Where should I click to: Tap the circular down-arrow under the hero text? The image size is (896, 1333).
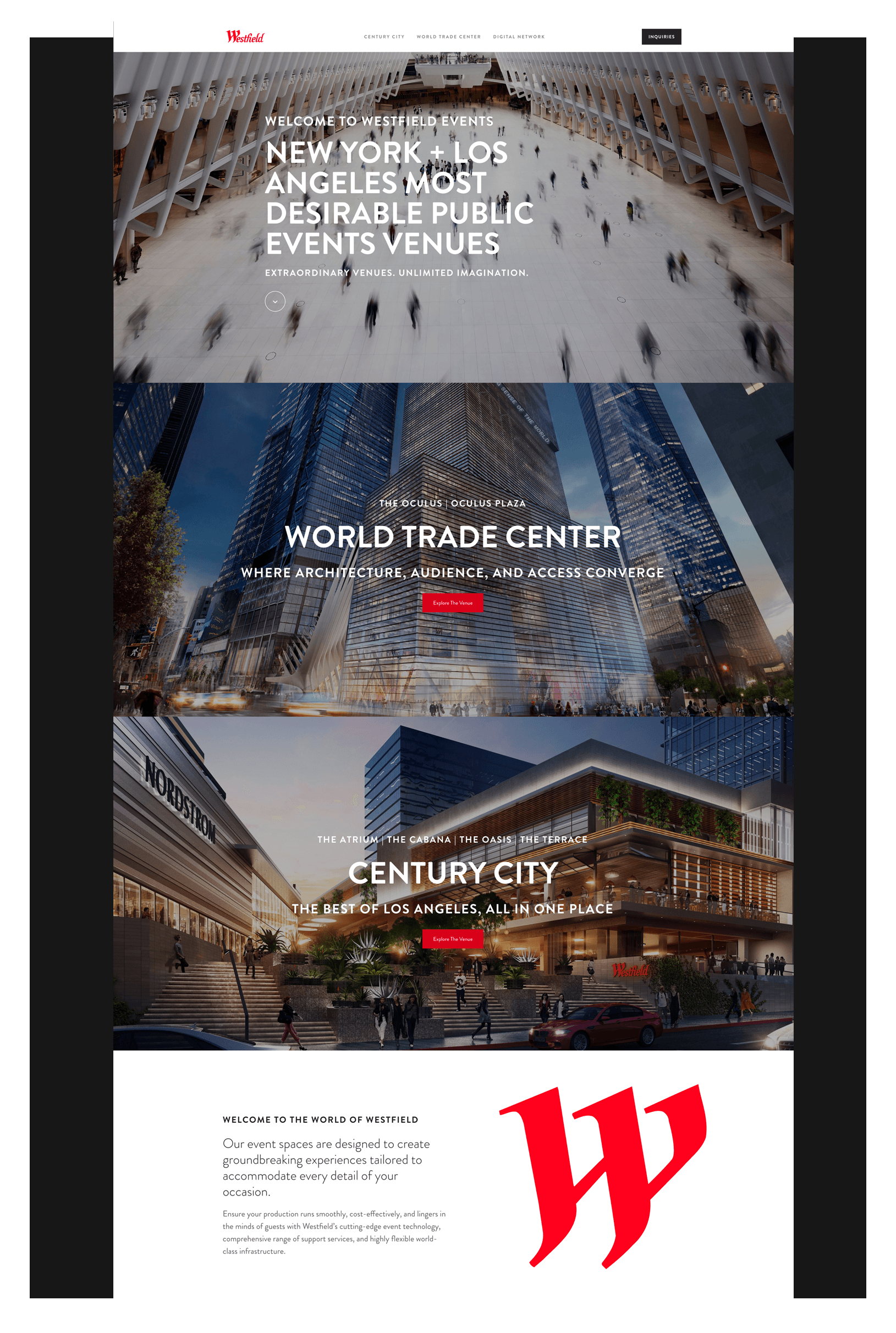[275, 301]
